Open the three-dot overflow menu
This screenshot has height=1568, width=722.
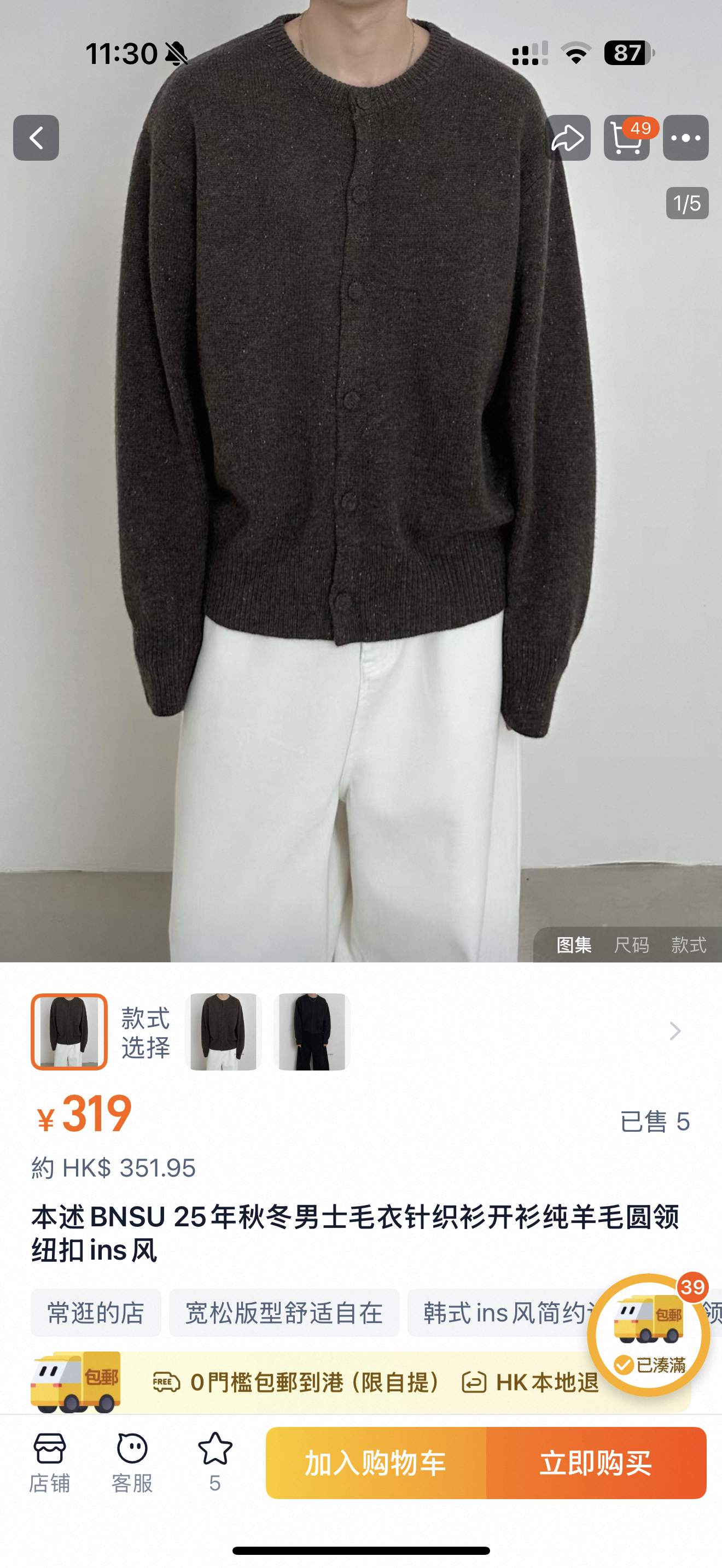685,138
